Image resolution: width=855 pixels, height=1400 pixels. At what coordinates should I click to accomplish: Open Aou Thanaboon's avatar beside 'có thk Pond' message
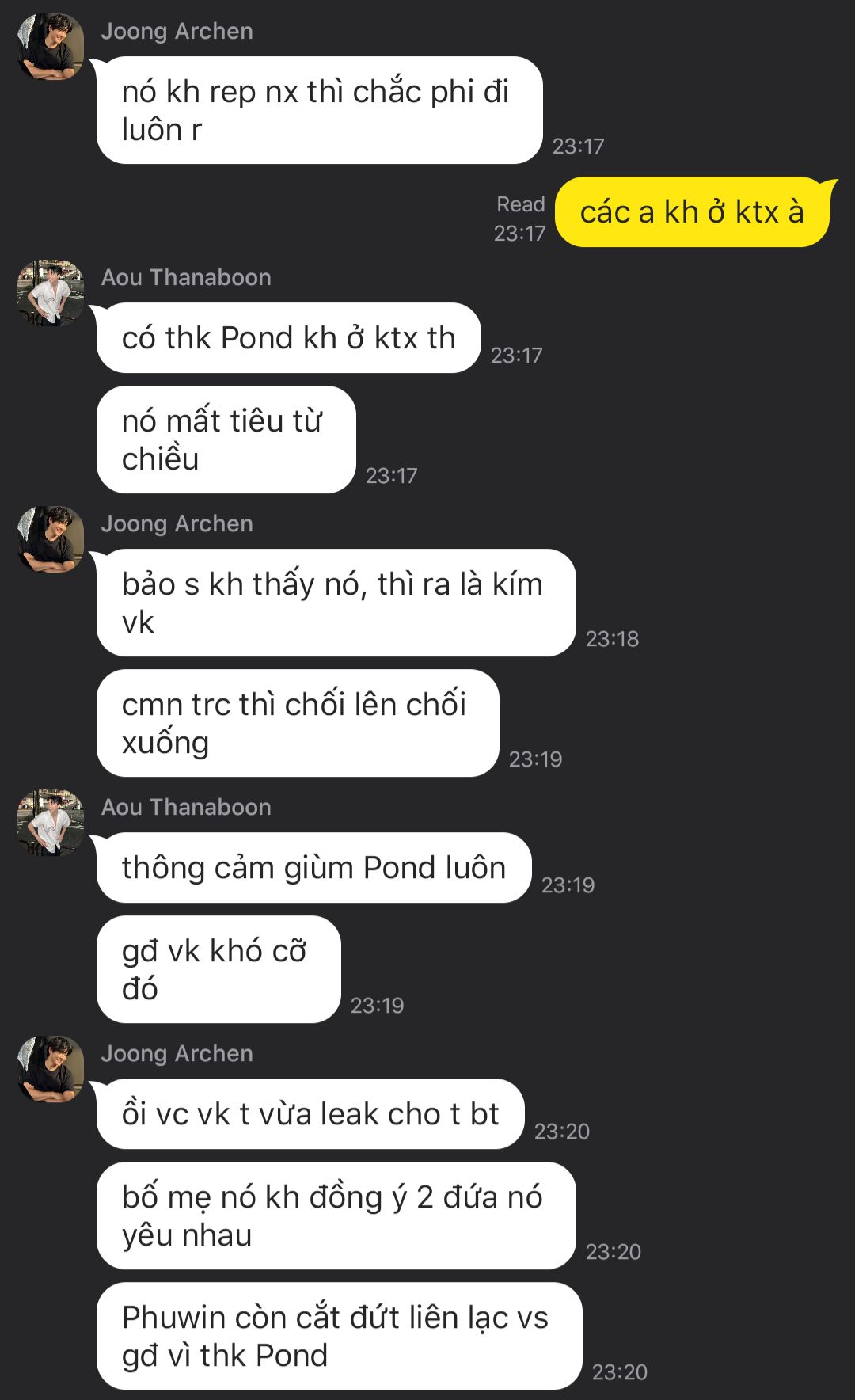[x=51, y=293]
